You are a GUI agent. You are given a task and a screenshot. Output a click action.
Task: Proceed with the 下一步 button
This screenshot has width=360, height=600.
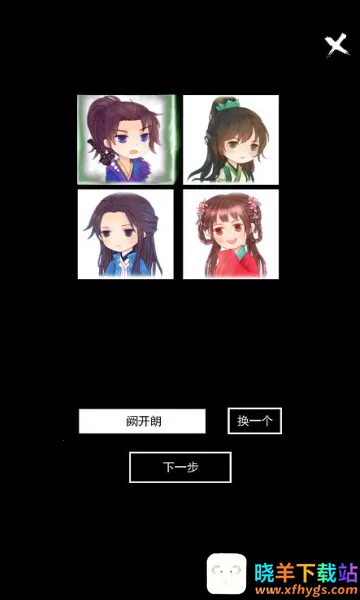click(x=180, y=467)
